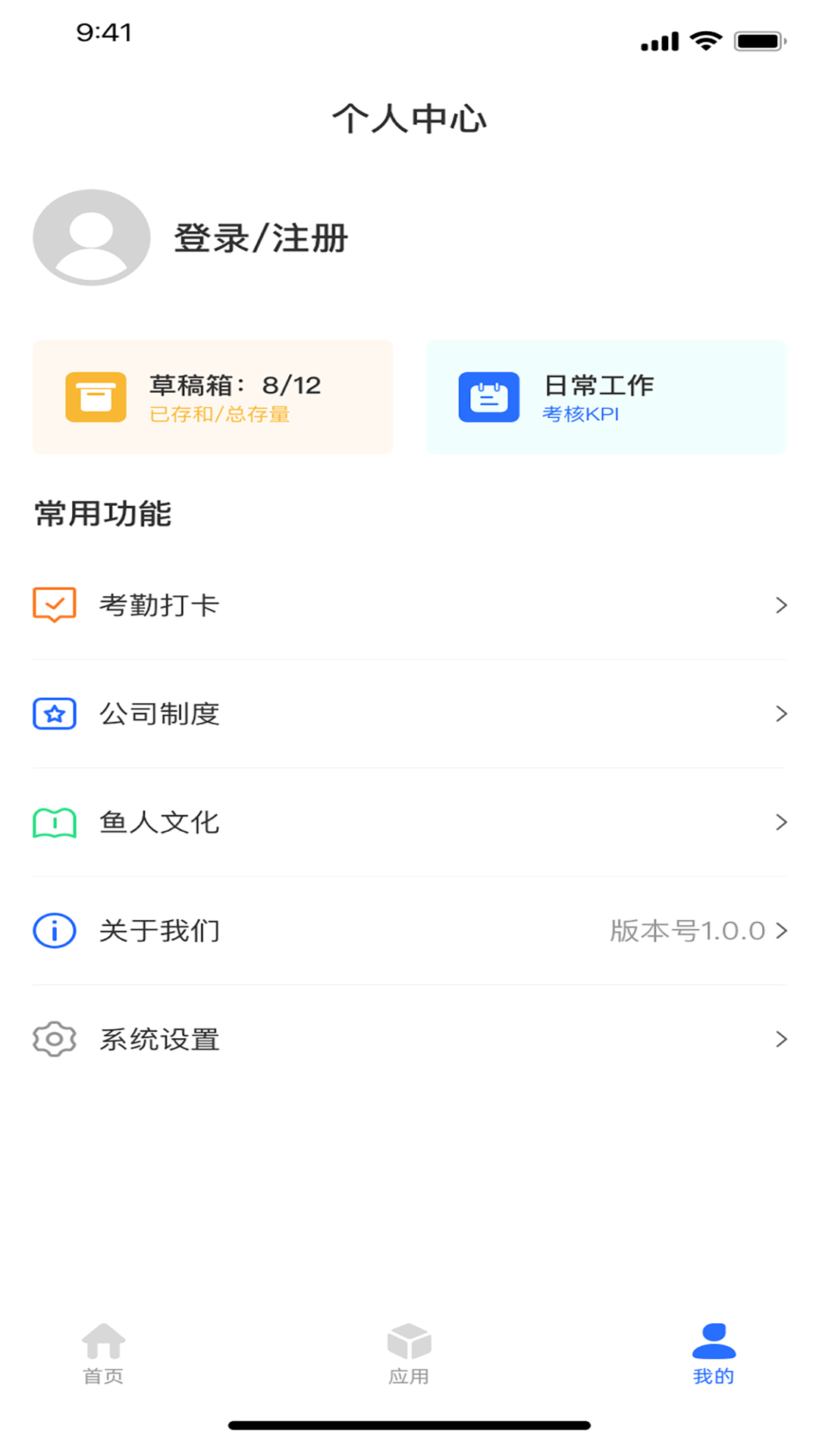Tap the 考勤打卡 attendance check icon
819x1456 pixels.
[54, 605]
